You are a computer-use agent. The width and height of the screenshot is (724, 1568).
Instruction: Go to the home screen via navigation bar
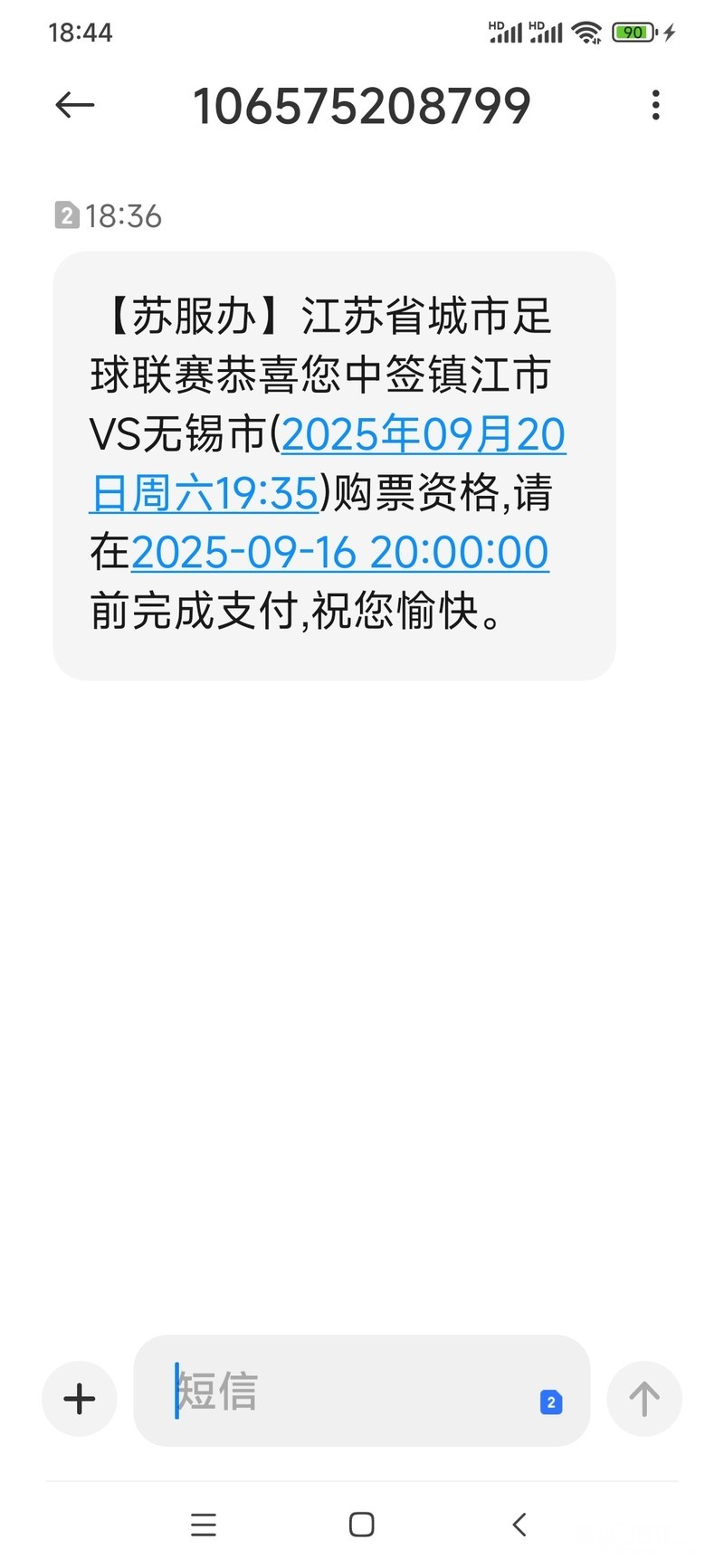pyautogui.click(x=362, y=1525)
